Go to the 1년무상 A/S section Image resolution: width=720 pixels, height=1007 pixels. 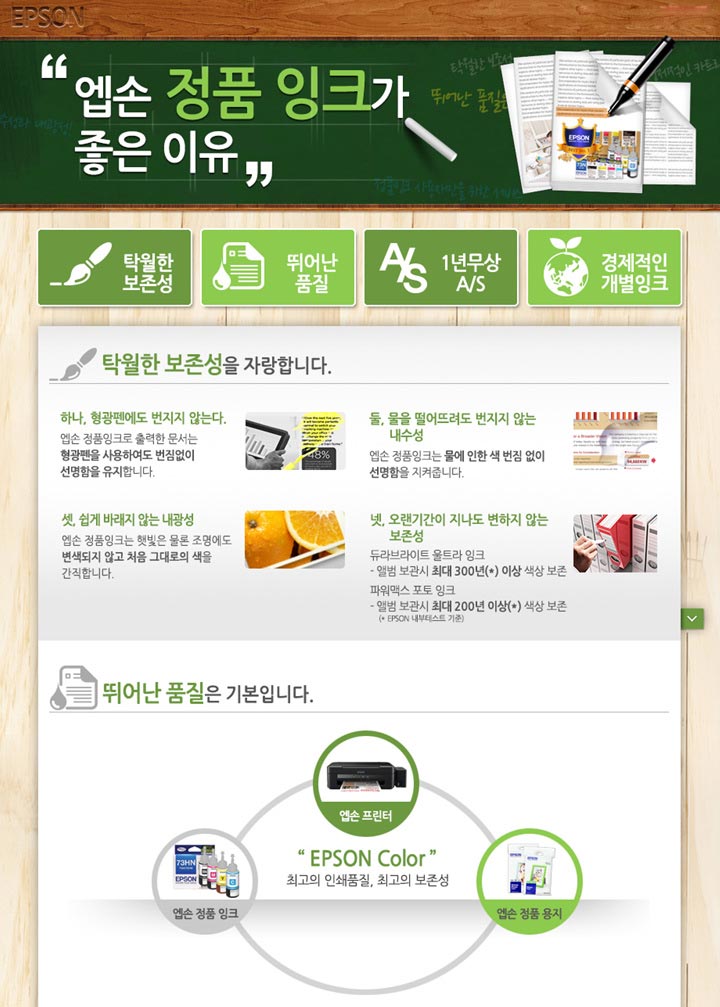440,267
